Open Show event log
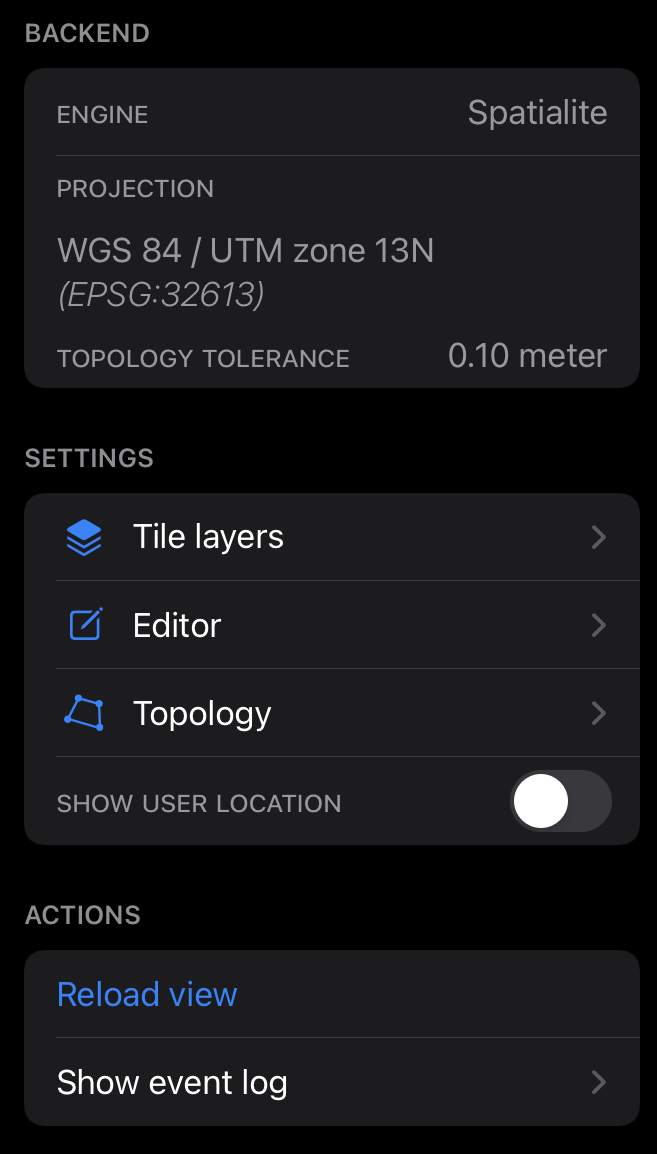The image size is (657, 1154). [x=330, y=1082]
